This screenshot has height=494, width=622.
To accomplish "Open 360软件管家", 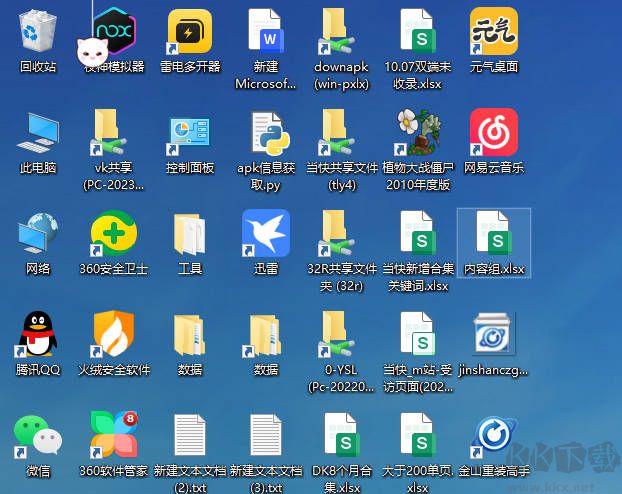I will pos(114,438).
